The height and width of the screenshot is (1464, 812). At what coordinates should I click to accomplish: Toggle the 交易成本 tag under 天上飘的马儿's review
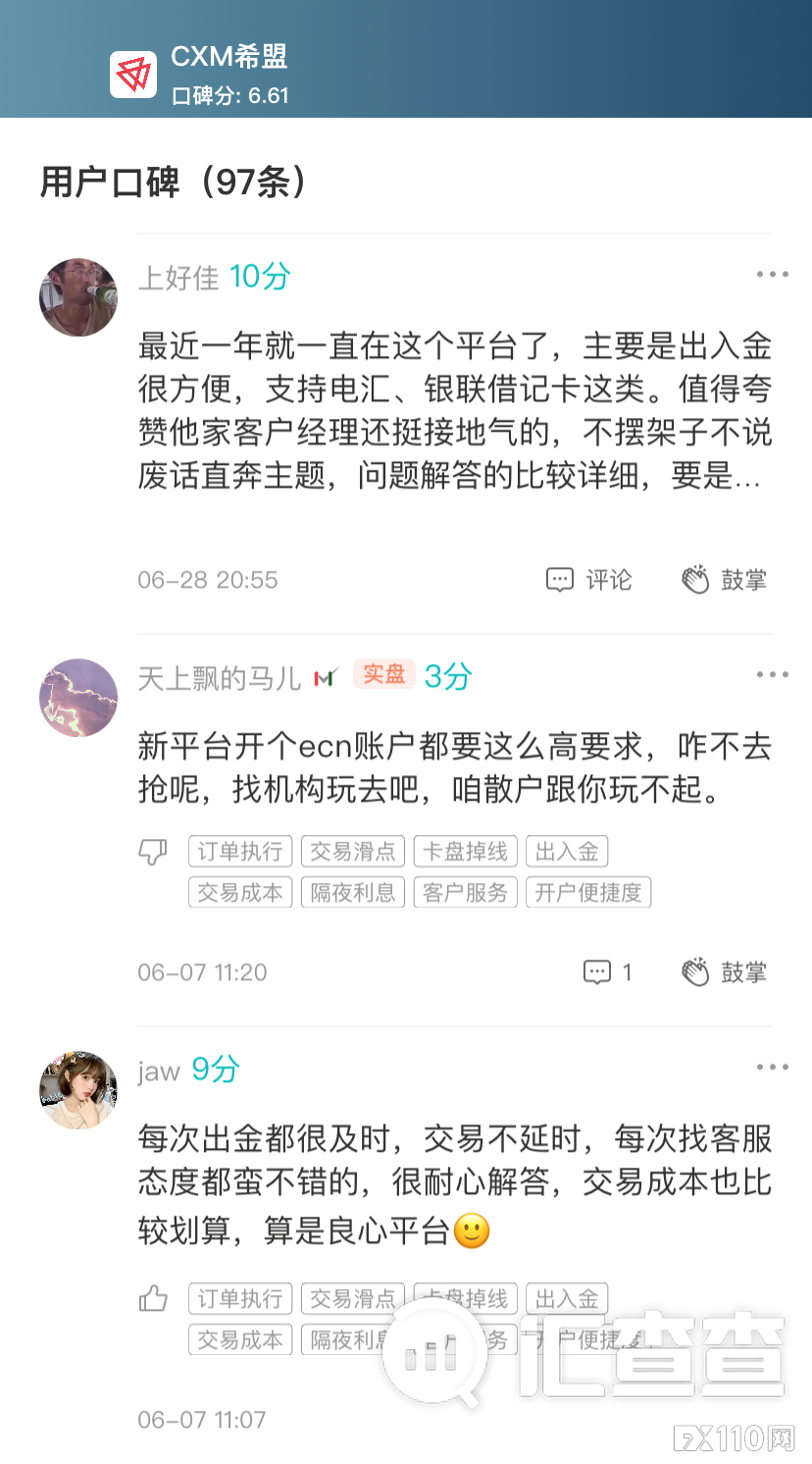tap(239, 892)
